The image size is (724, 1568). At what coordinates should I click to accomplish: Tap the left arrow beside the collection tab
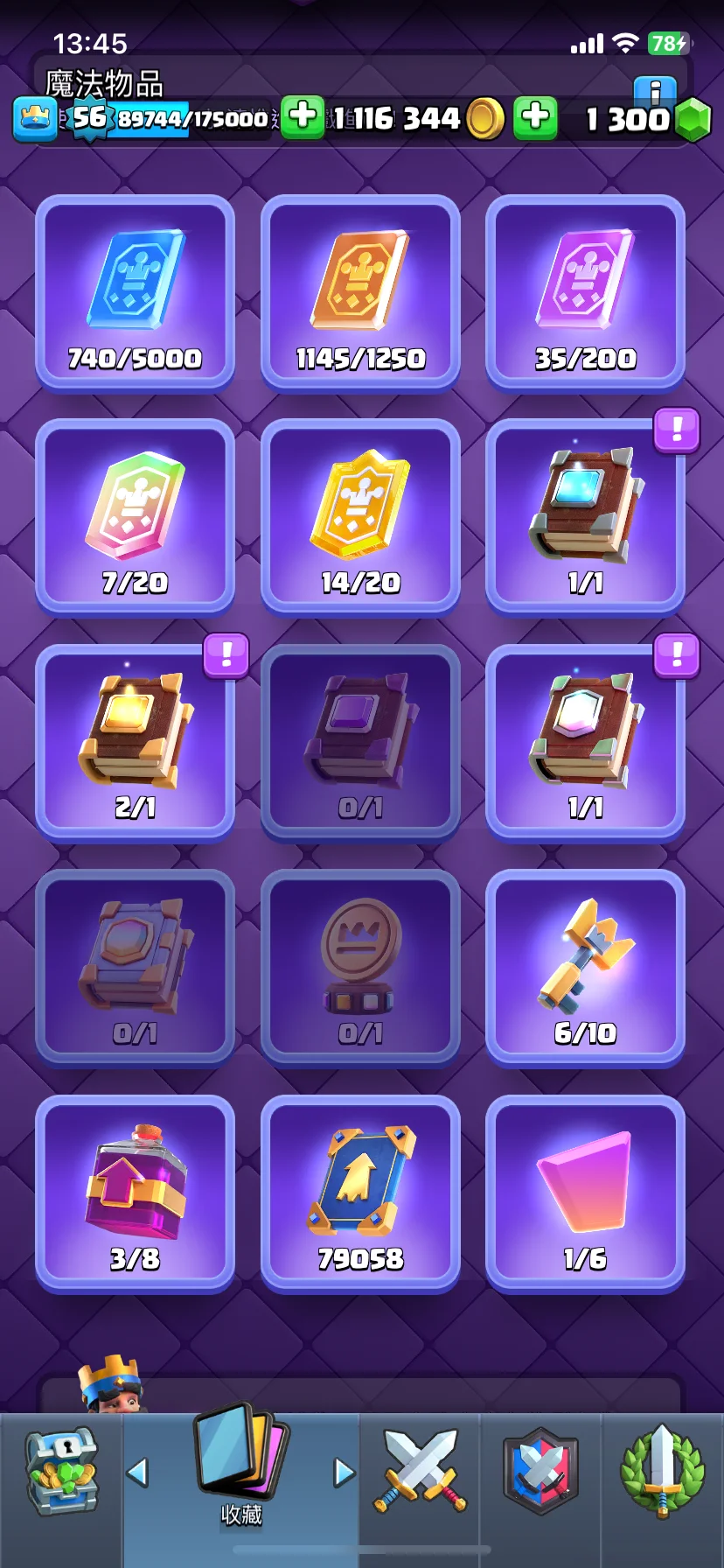click(137, 1473)
